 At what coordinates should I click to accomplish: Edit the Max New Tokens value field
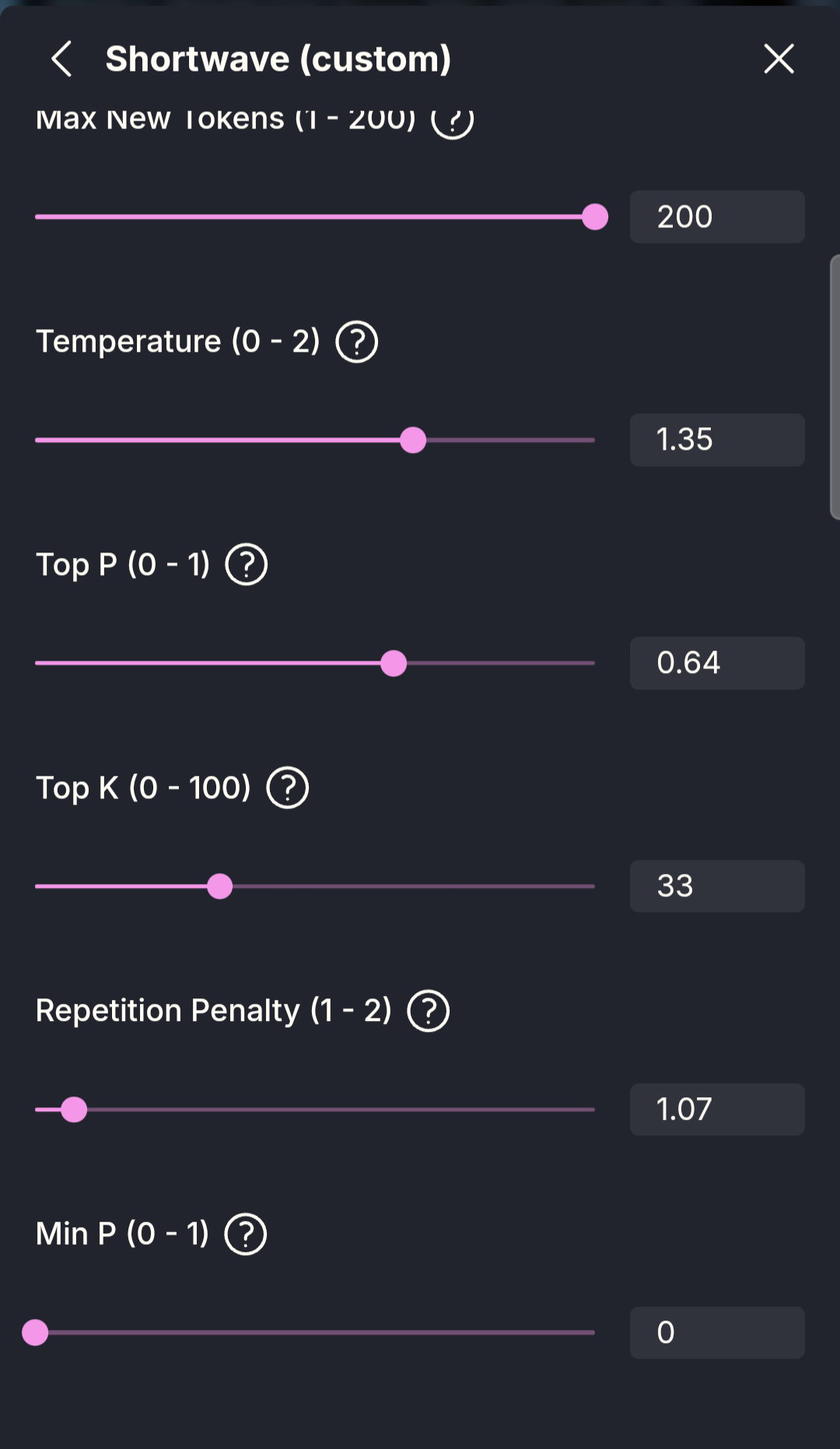[716, 217]
